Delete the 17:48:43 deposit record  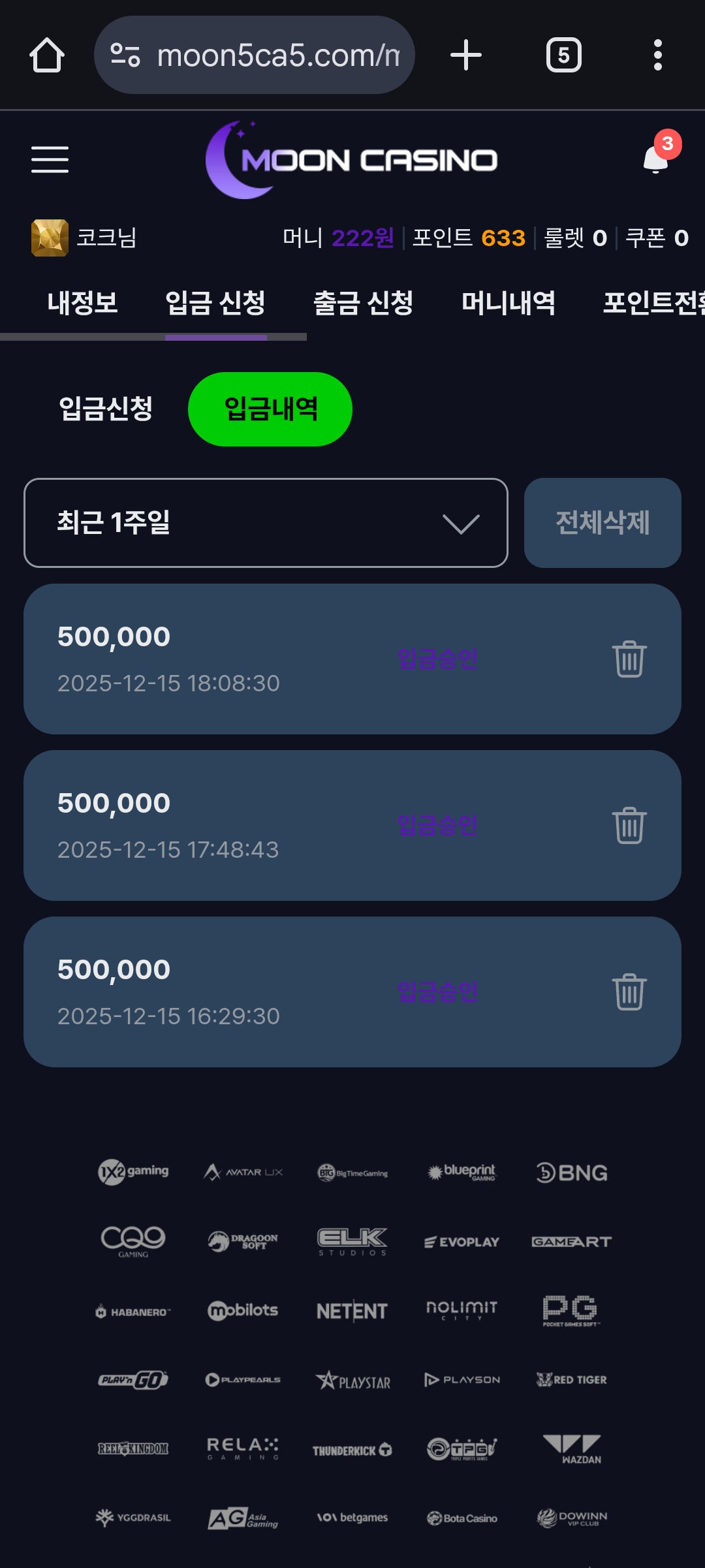click(629, 826)
